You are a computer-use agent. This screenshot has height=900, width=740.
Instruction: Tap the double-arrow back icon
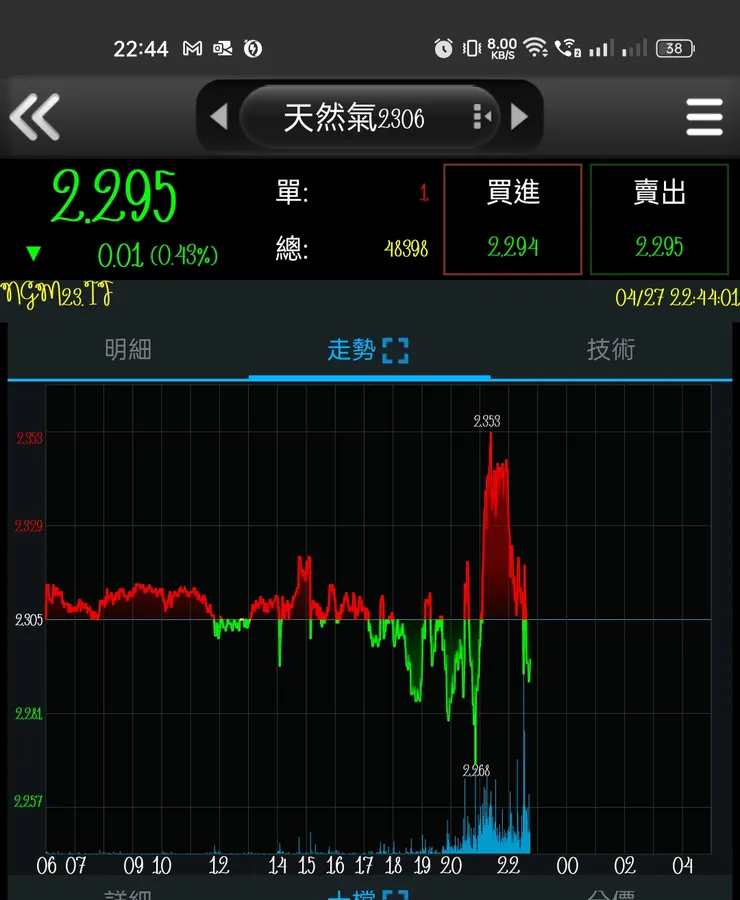pyautogui.click(x=37, y=116)
